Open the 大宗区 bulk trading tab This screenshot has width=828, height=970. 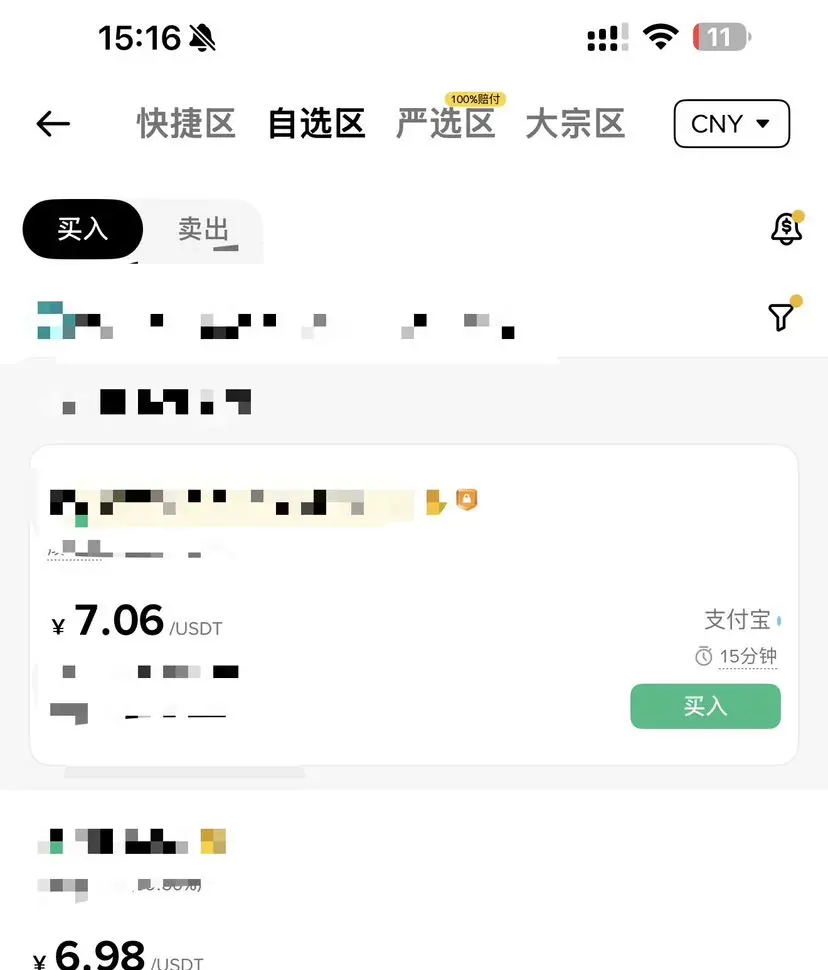(575, 124)
